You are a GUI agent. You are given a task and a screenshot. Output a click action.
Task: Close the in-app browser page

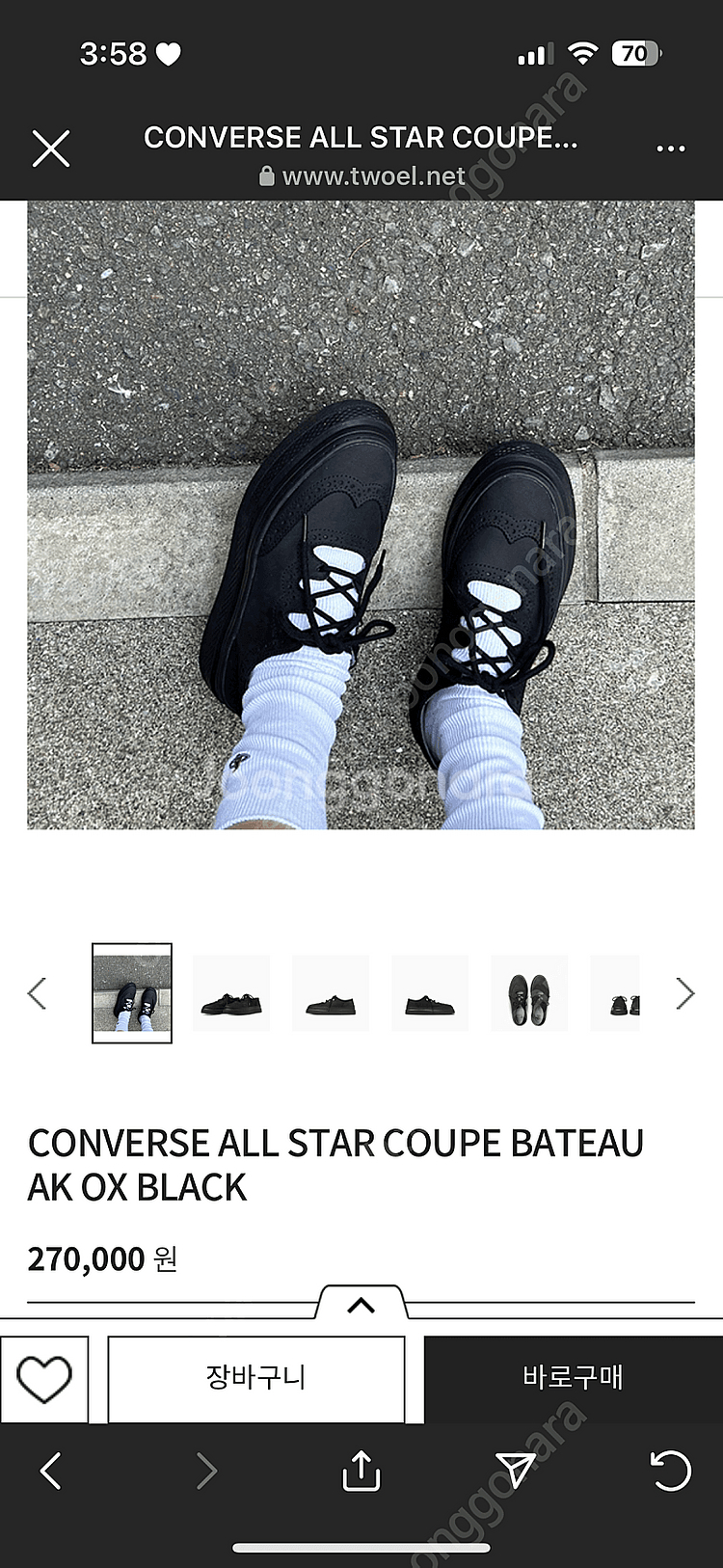coord(50,149)
